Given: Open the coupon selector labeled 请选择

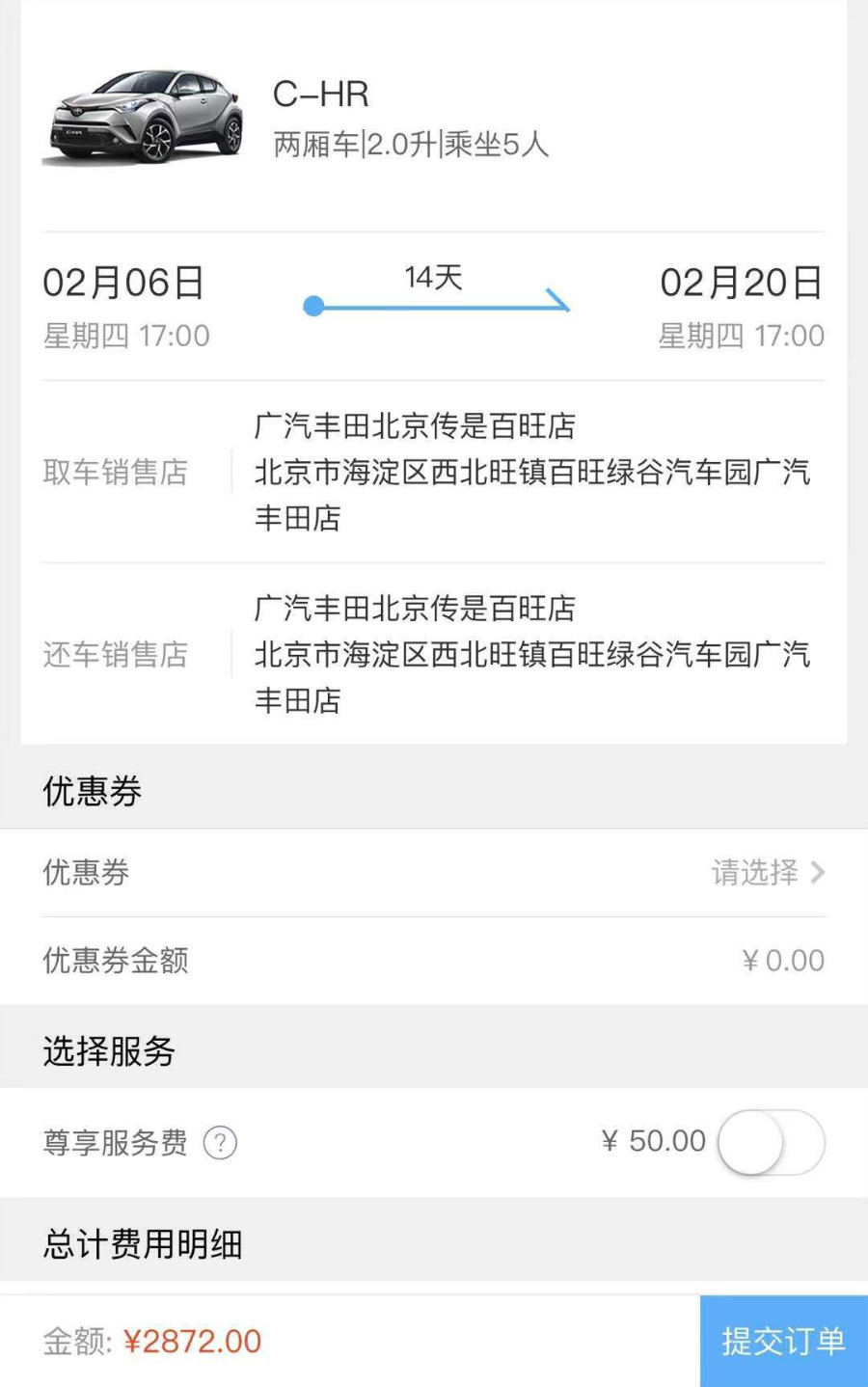Looking at the screenshot, I should pos(754,872).
